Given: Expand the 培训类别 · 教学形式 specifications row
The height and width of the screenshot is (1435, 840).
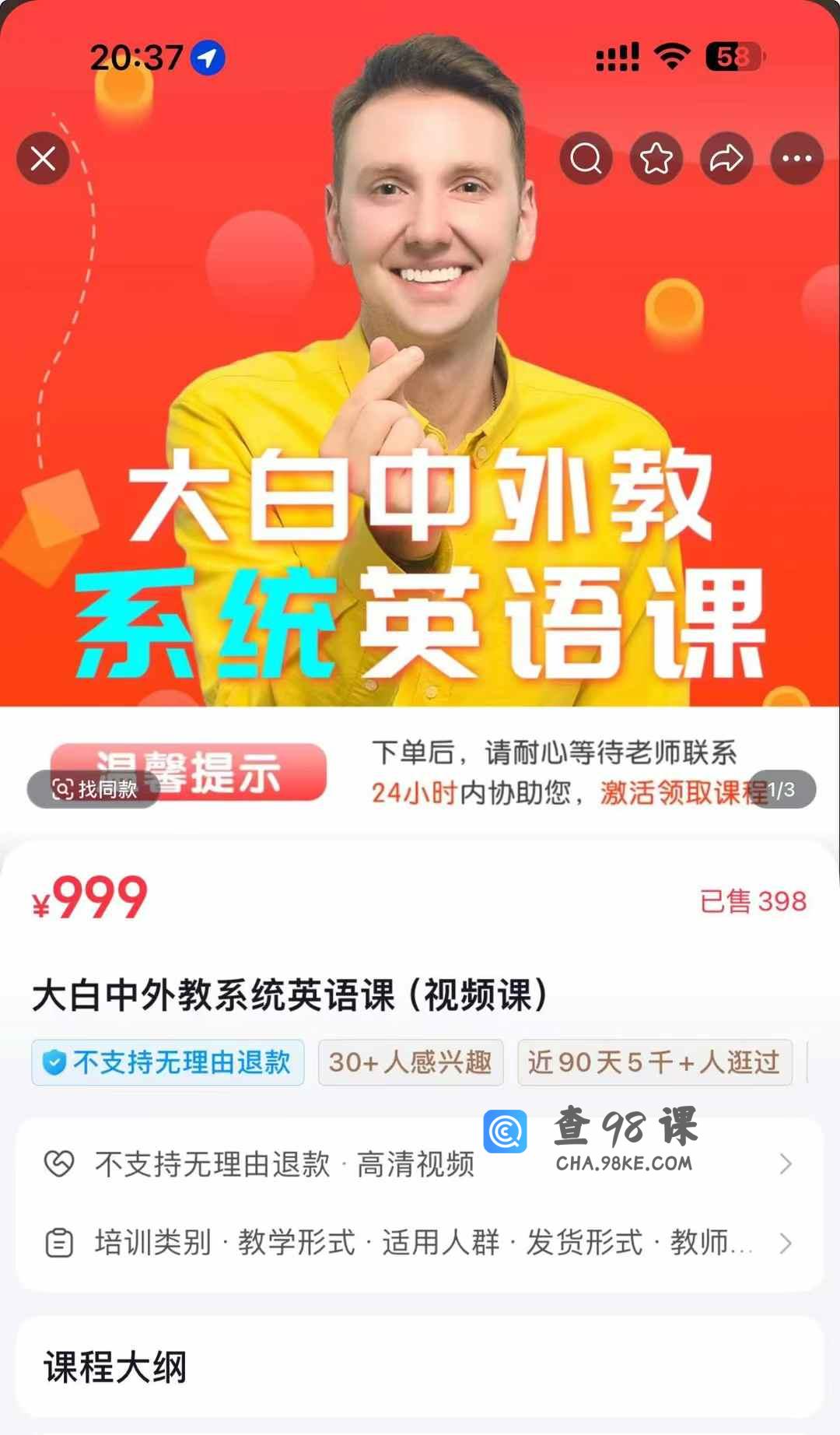Looking at the screenshot, I should (x=418, y=1243).
